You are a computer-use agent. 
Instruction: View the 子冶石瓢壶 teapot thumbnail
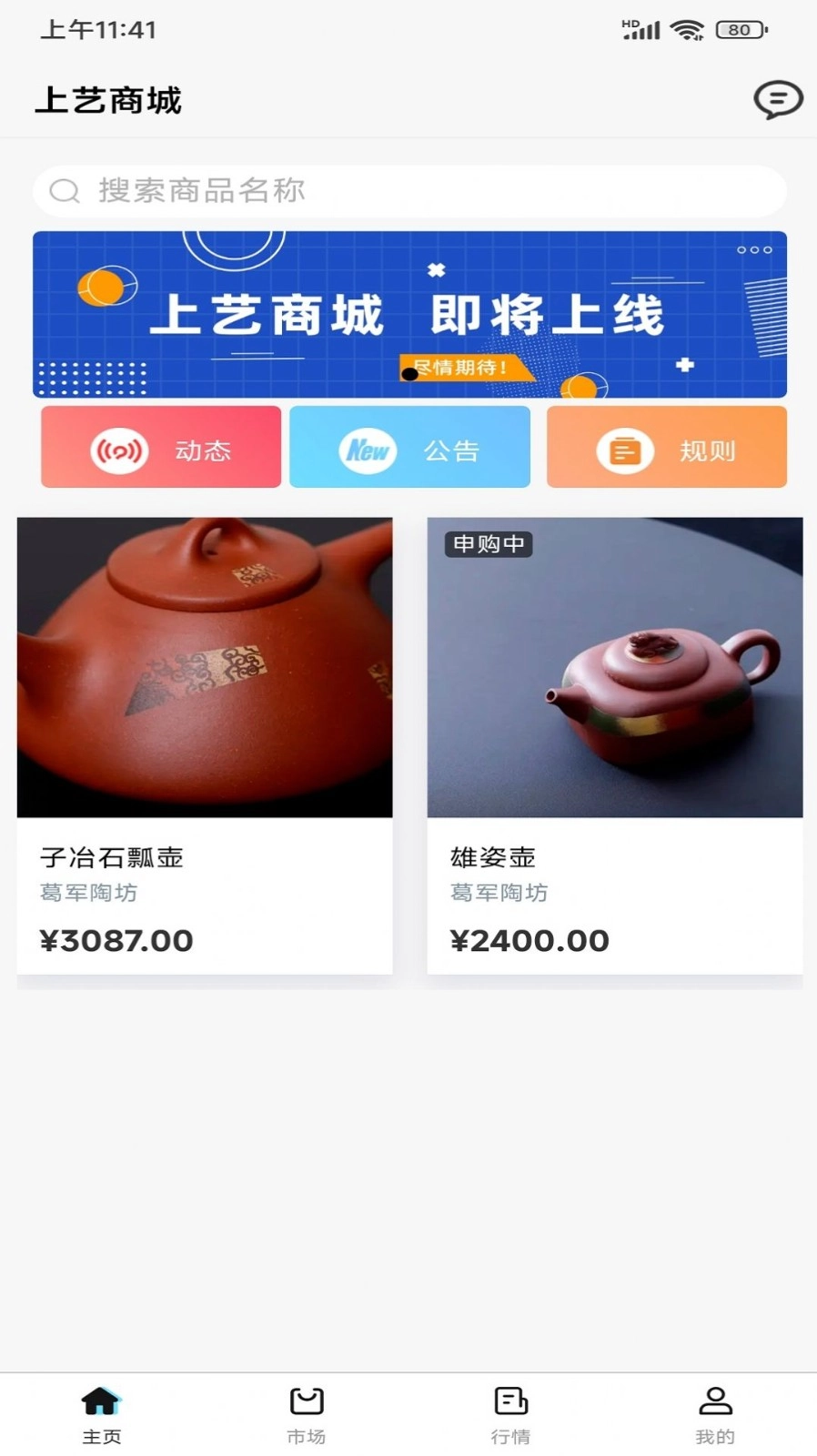tap(204, 666)
